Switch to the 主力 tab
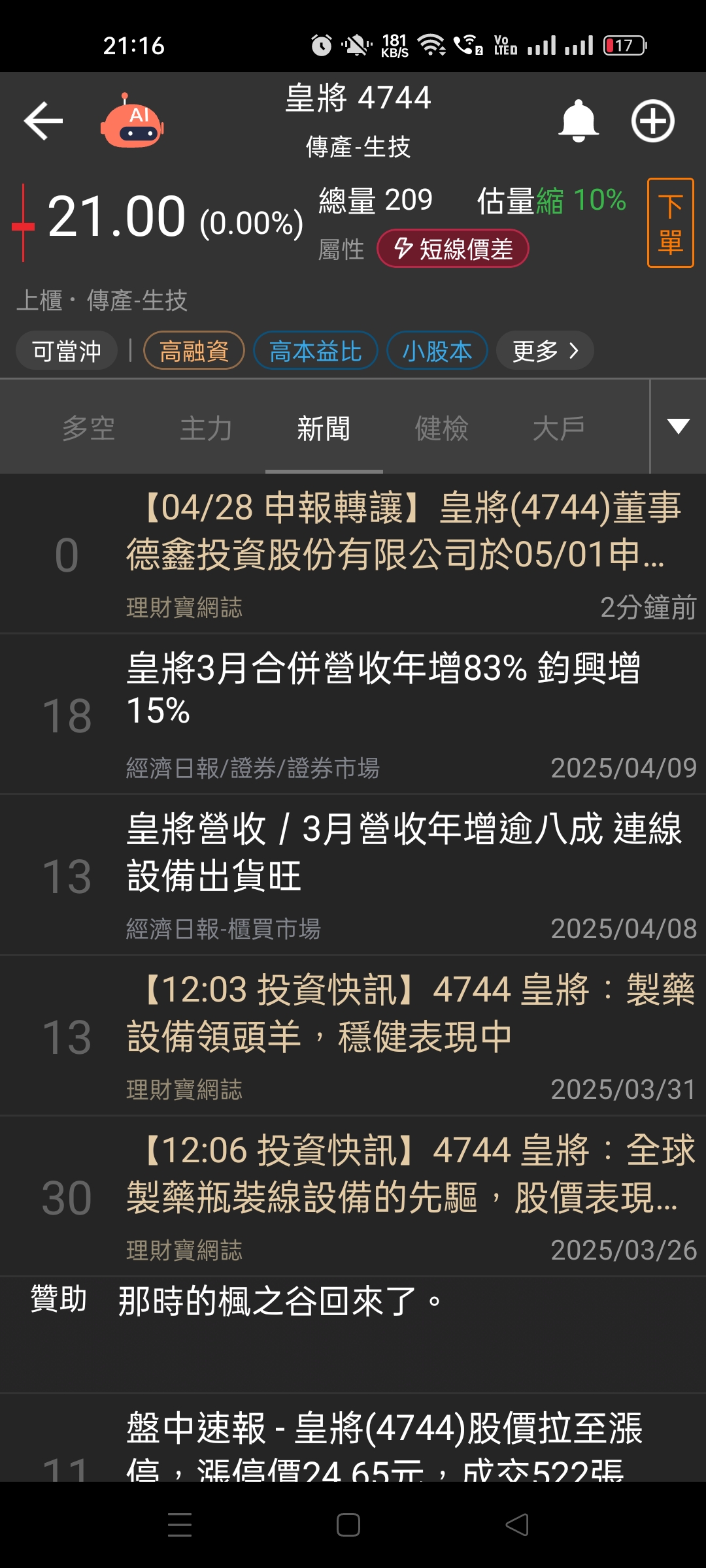706x1568 pixels. coord(206,429)
